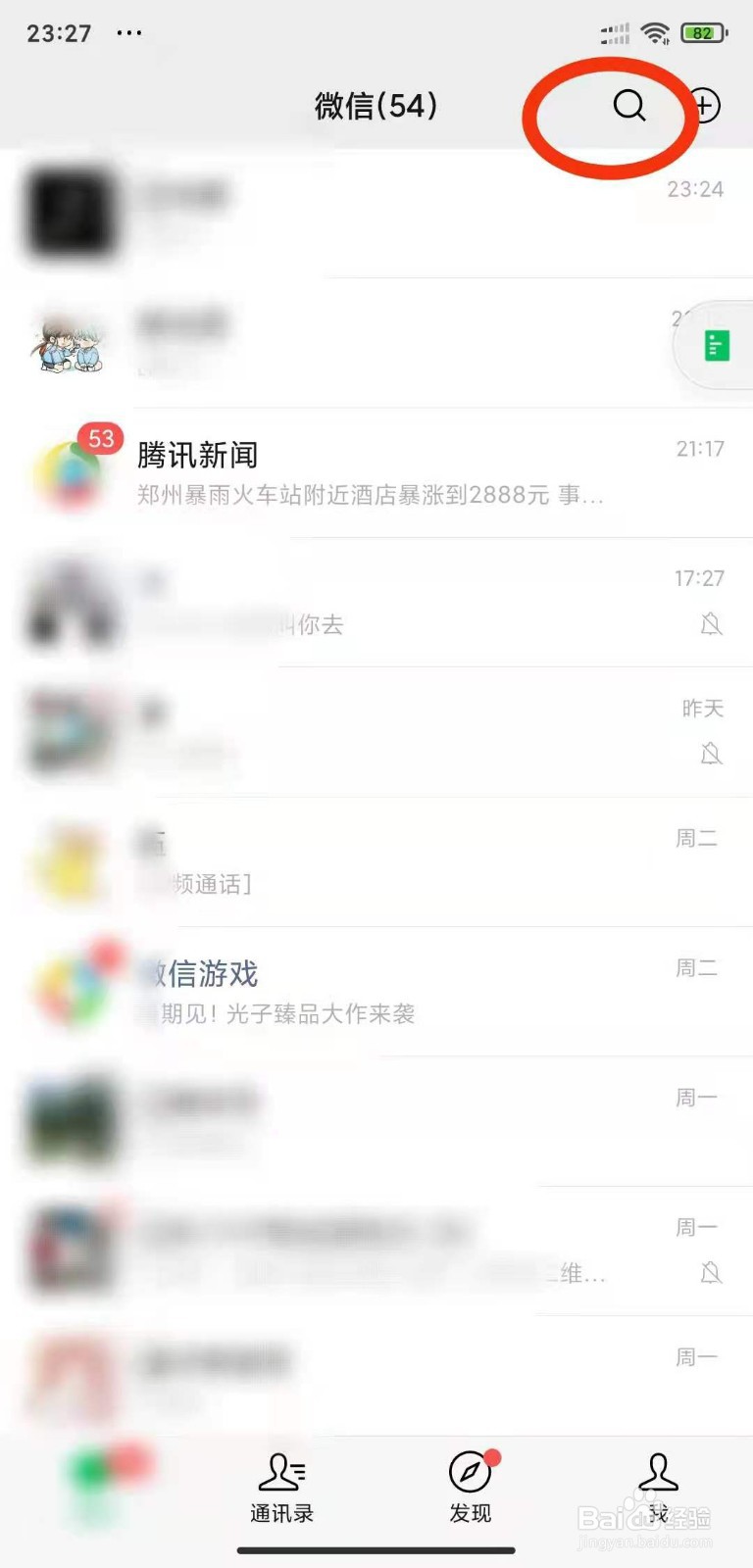Viewport: 753px width, 1568px height.
Task: Tap the muted bell on the 昨天 chat
Action: pyautogui.click(x=712, y=755)
